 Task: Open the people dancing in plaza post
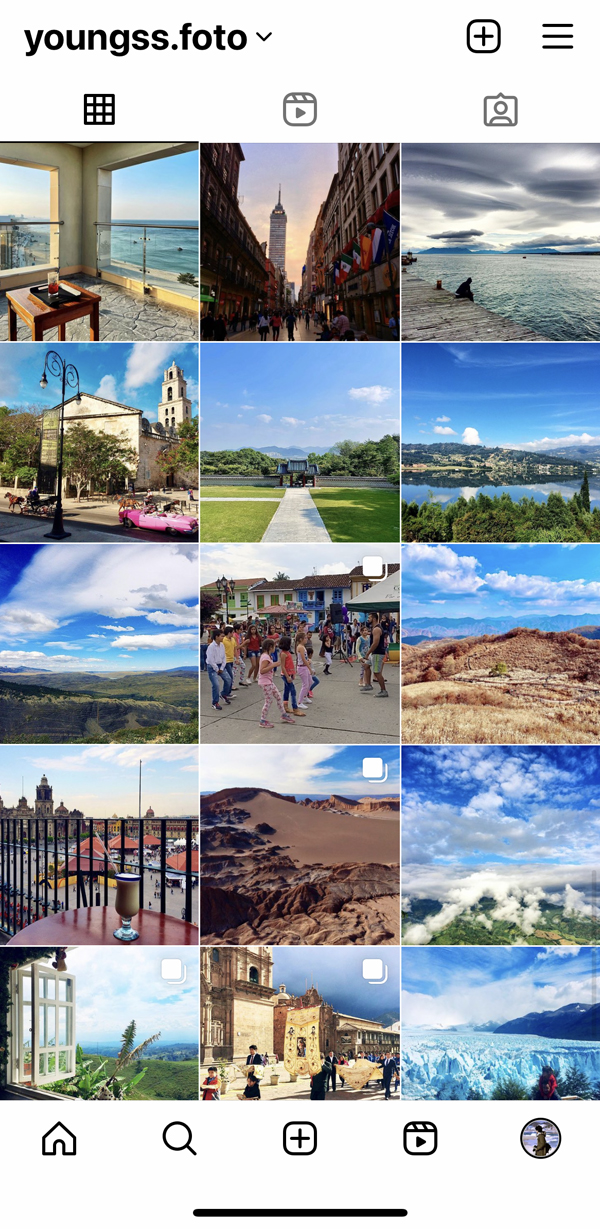pyautogui.click(x=300, y=643)
